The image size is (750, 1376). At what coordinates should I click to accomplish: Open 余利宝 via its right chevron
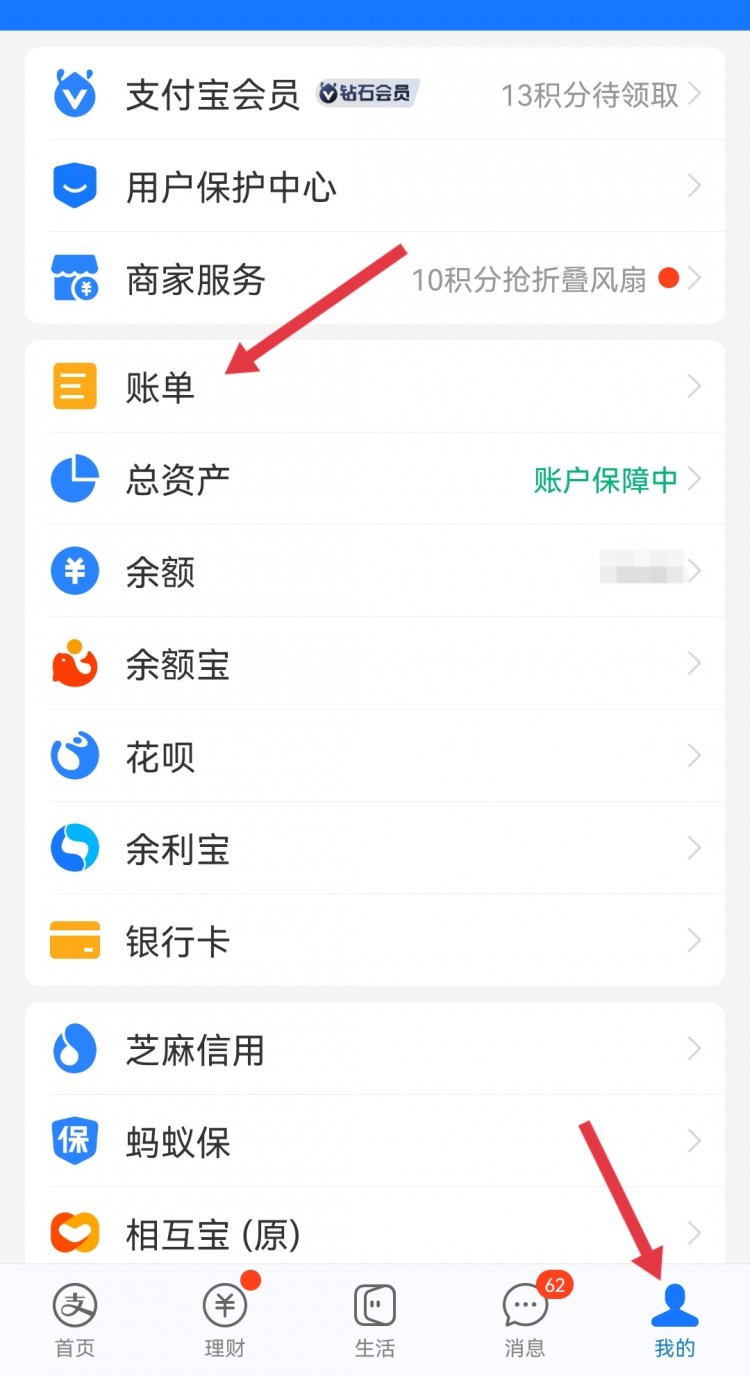695,848
